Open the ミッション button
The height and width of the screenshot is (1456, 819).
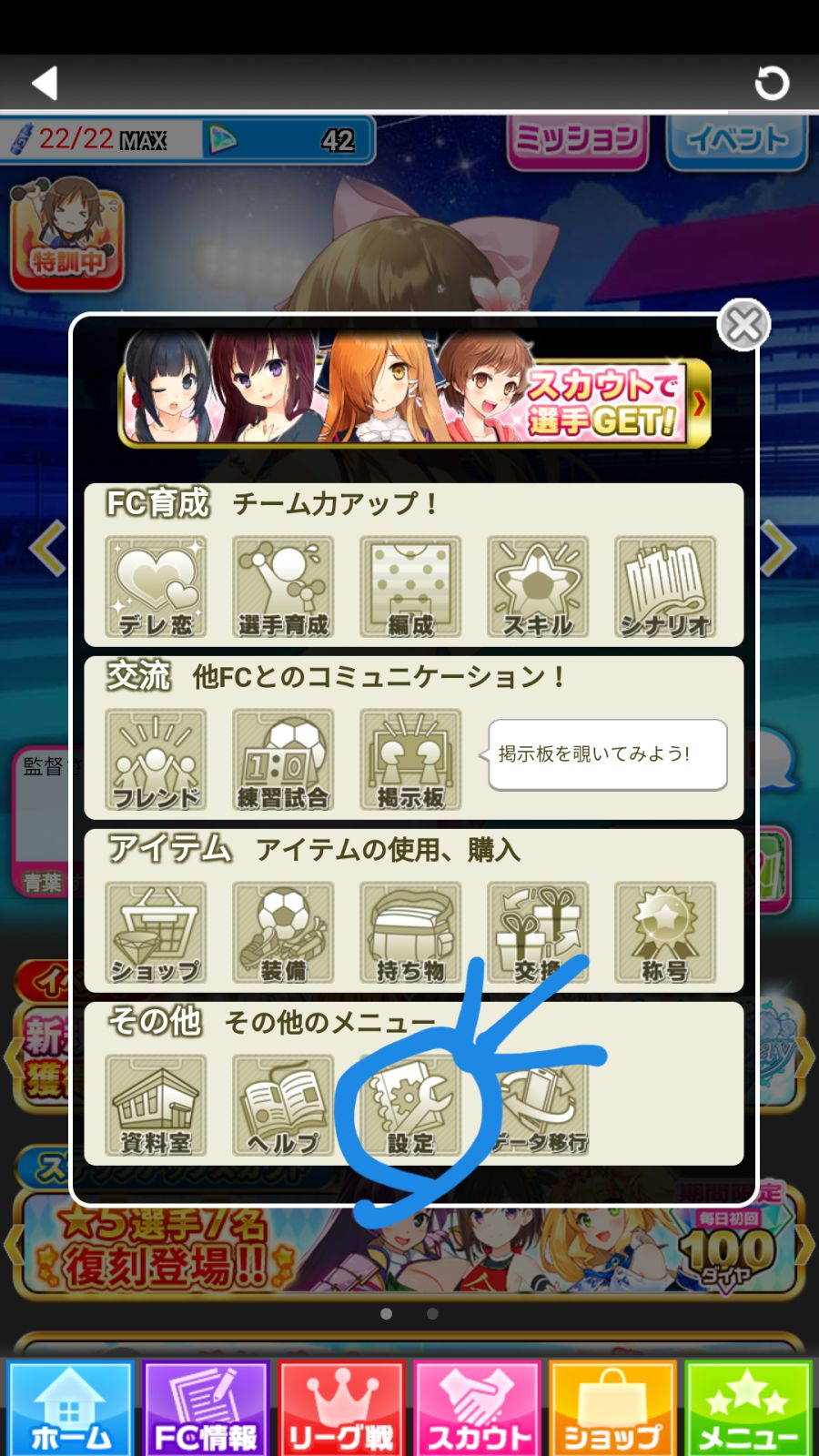coord(577,136)
